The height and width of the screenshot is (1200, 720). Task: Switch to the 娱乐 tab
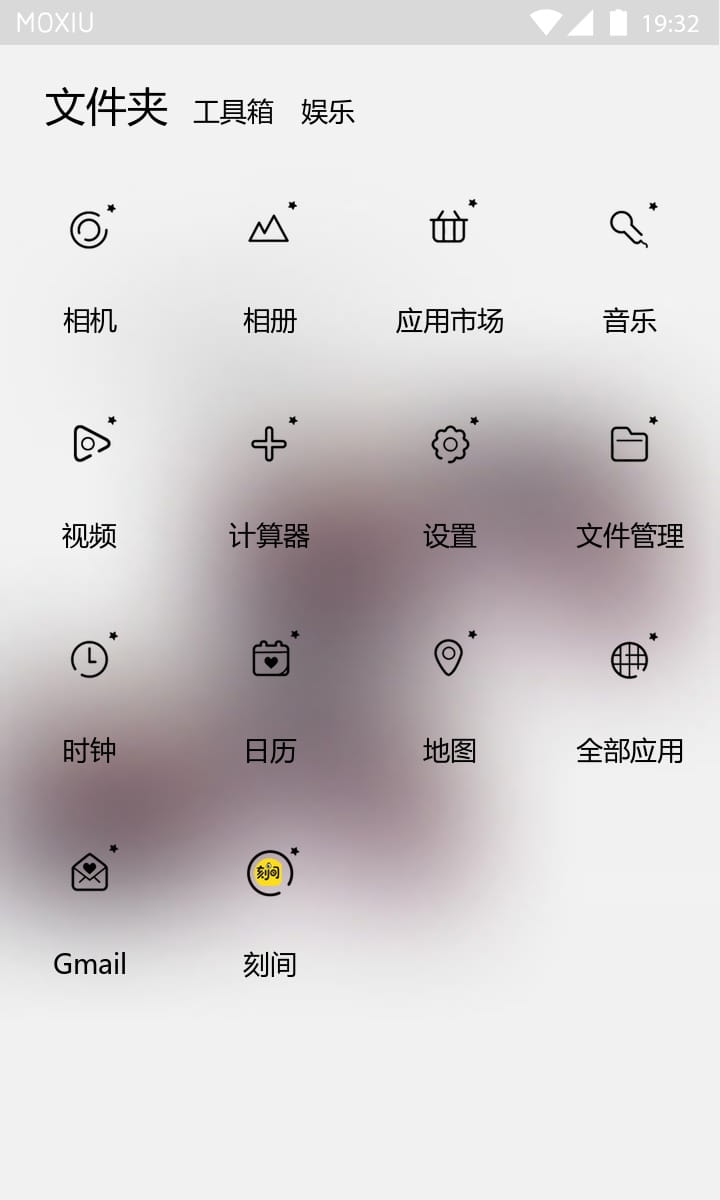325,113
